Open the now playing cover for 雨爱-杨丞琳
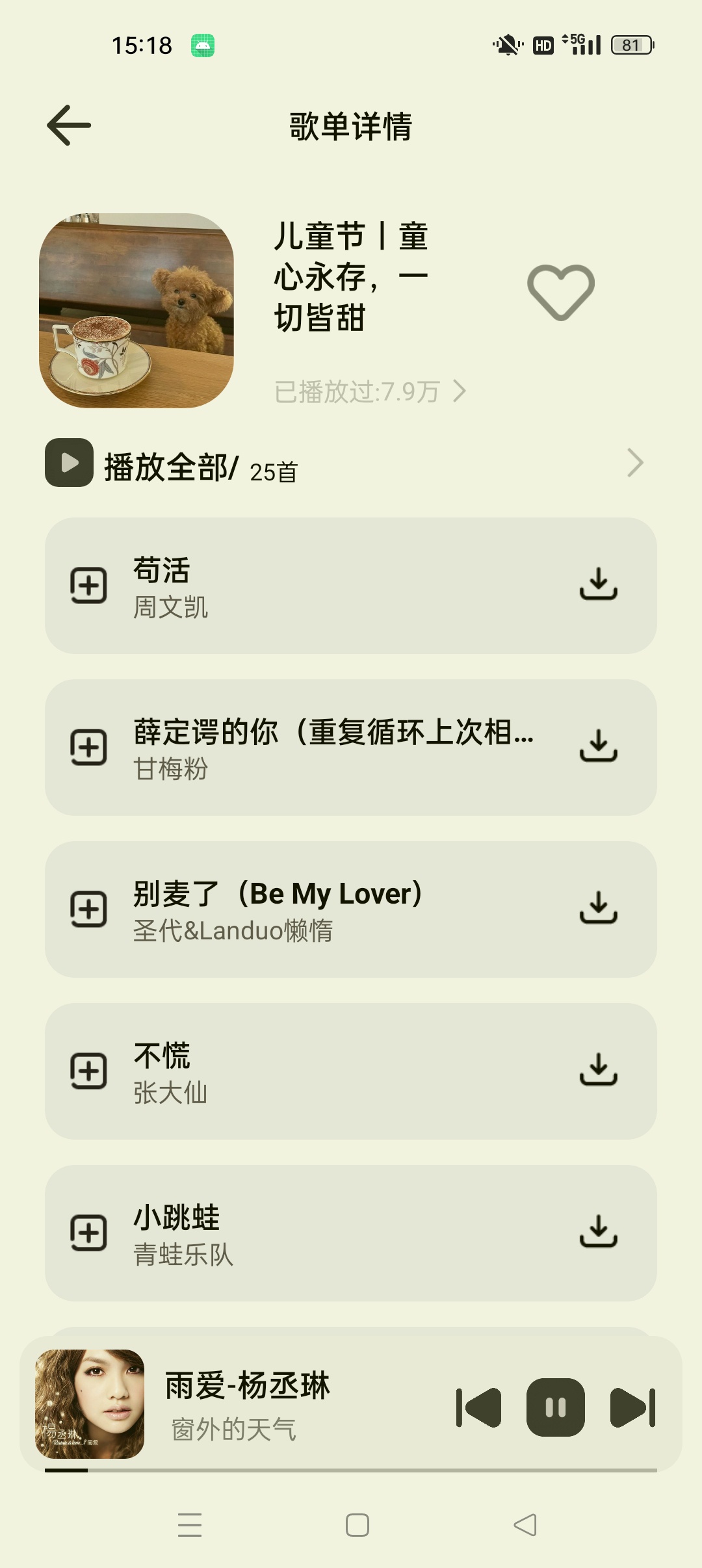The image size is (702, 1568). (x=90, y=1404)
